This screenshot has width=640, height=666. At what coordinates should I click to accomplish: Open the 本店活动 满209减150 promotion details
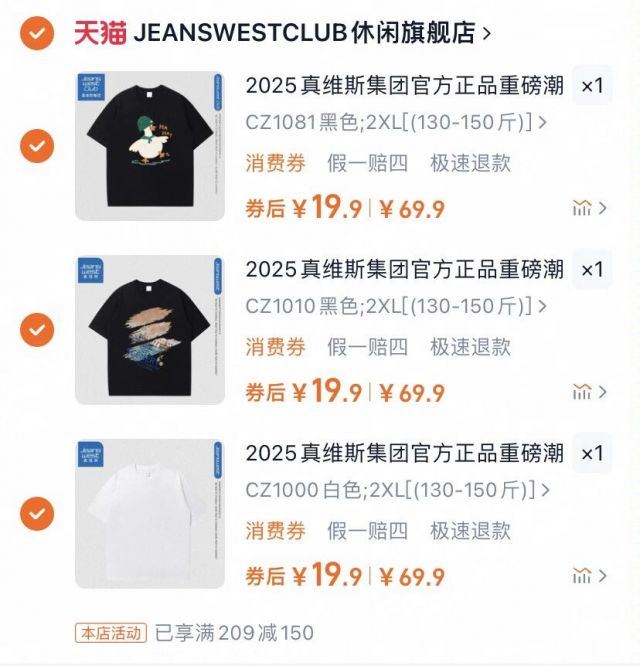tap(195, 633)
